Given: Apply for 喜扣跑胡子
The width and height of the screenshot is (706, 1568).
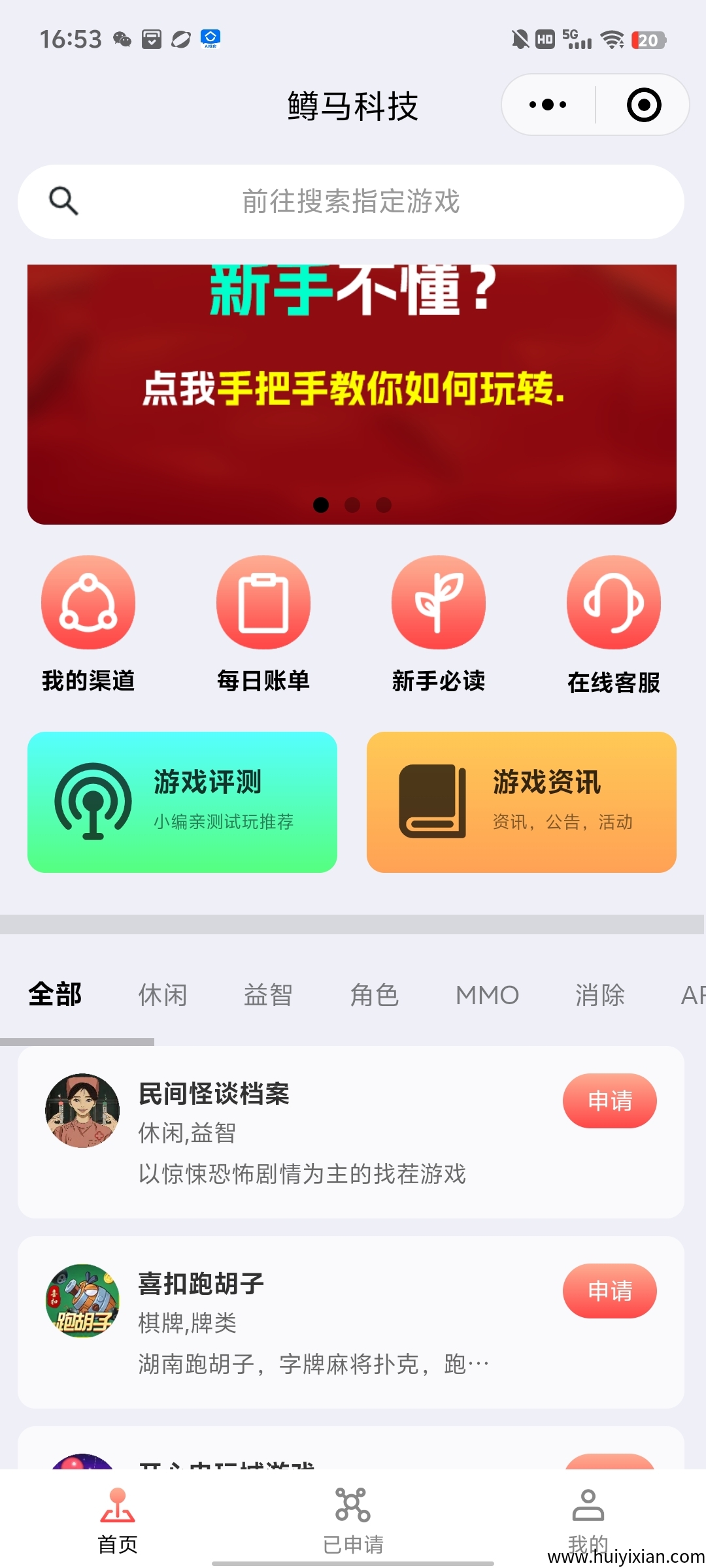Looking at the screenshot, I should (609, 1291).
